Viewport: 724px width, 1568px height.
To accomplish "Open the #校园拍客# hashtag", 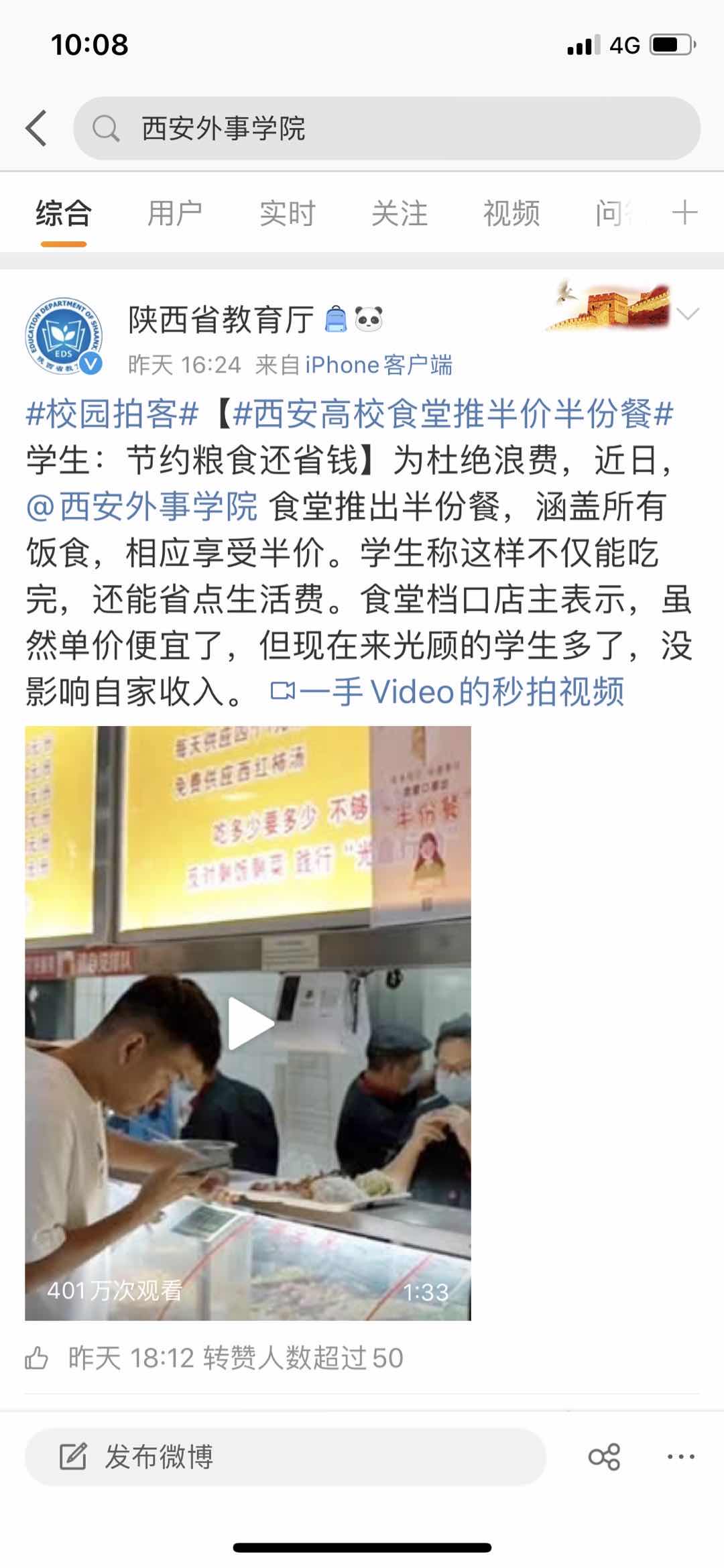I will coord(112,414).
